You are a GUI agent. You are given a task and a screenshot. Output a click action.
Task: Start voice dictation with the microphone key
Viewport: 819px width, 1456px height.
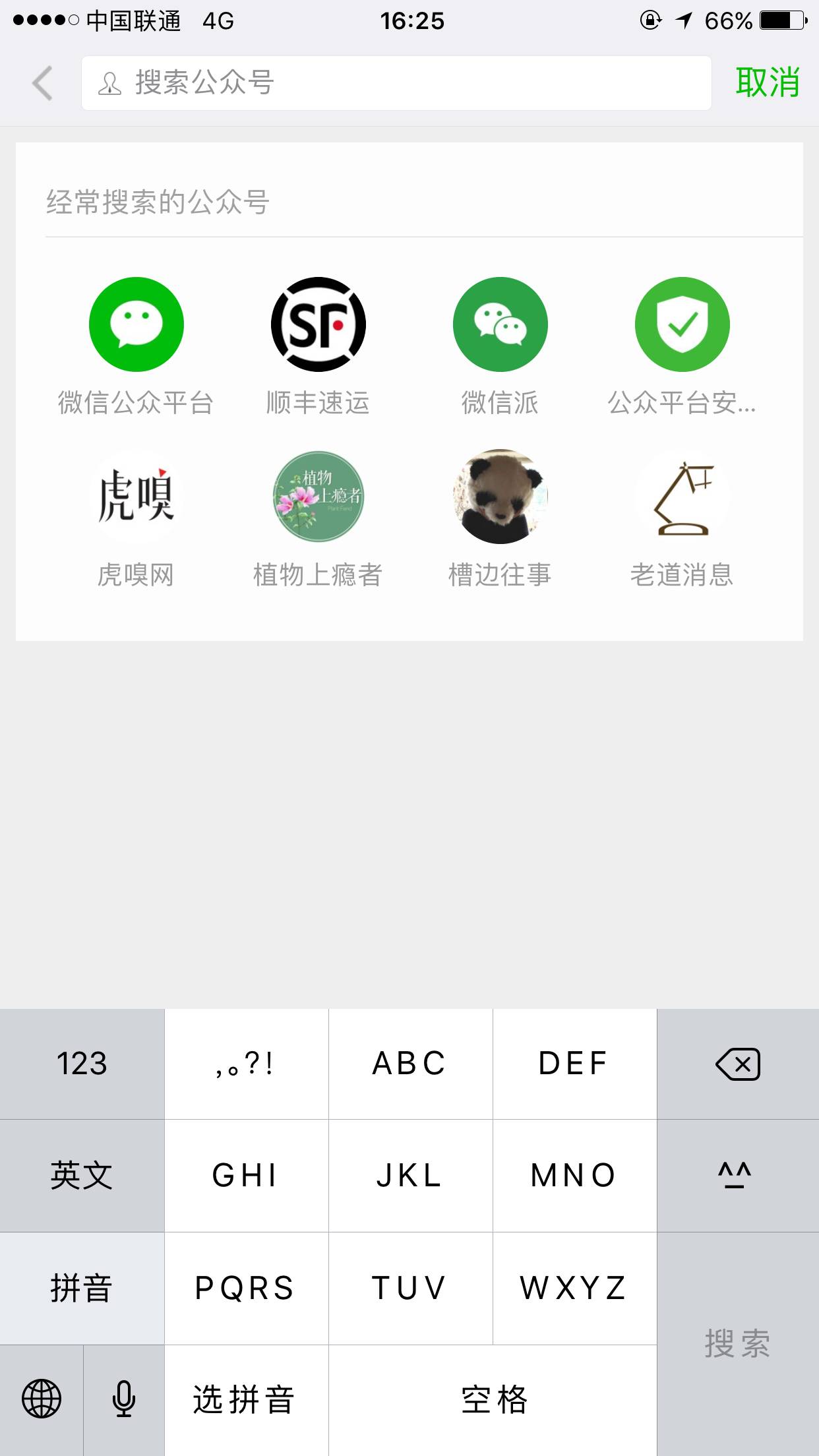pos(124,1399)
